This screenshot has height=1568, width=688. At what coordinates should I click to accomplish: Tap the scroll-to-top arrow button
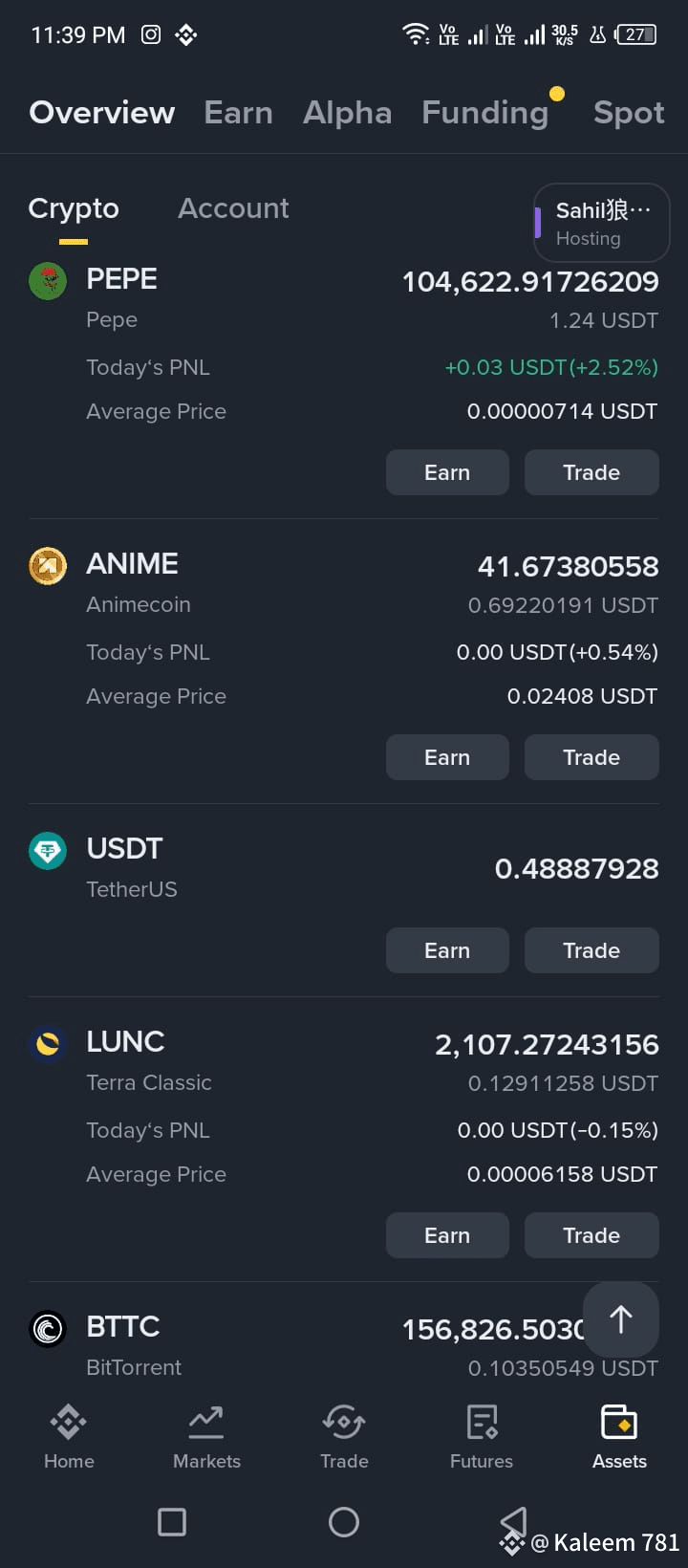pyautogui.click(x=620, y=1319)
